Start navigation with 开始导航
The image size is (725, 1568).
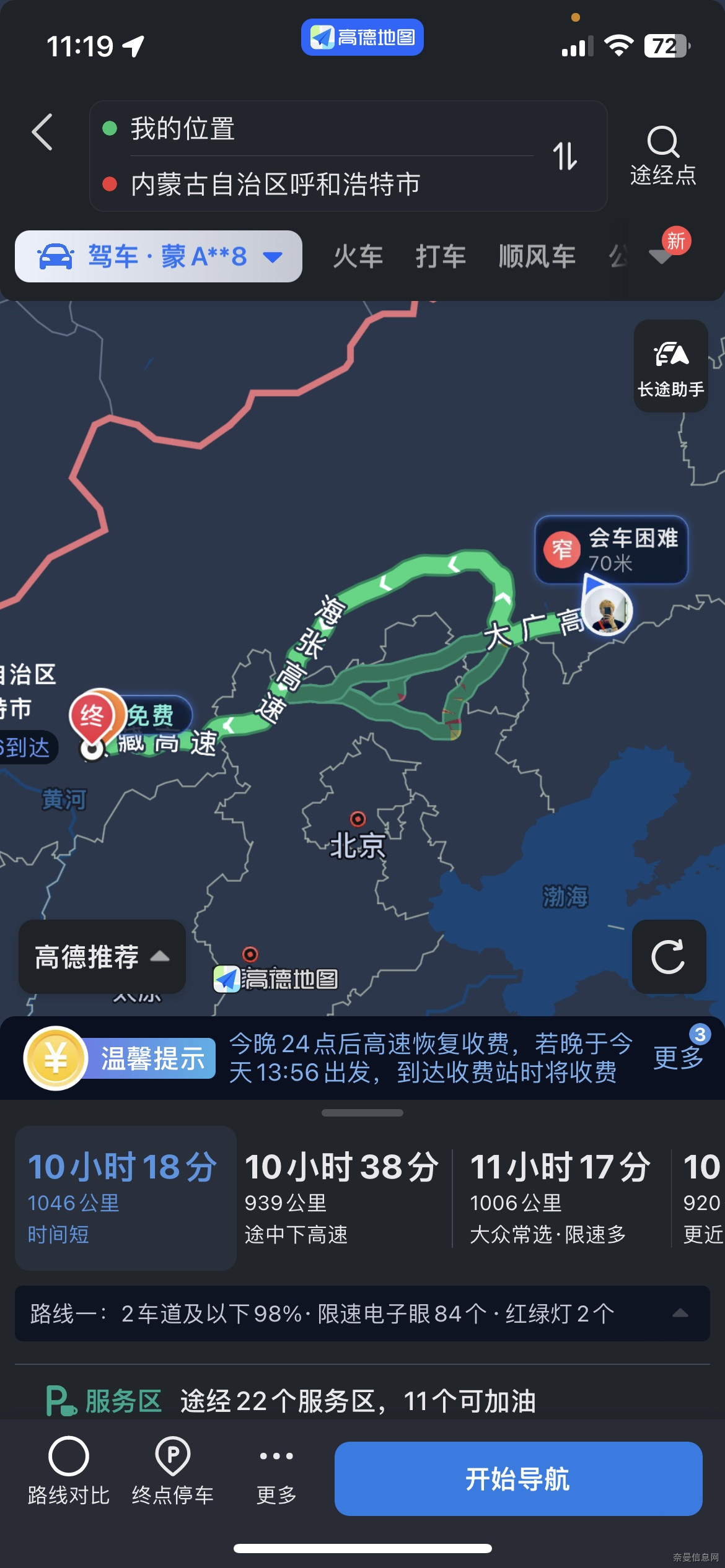coord(518,1479)
